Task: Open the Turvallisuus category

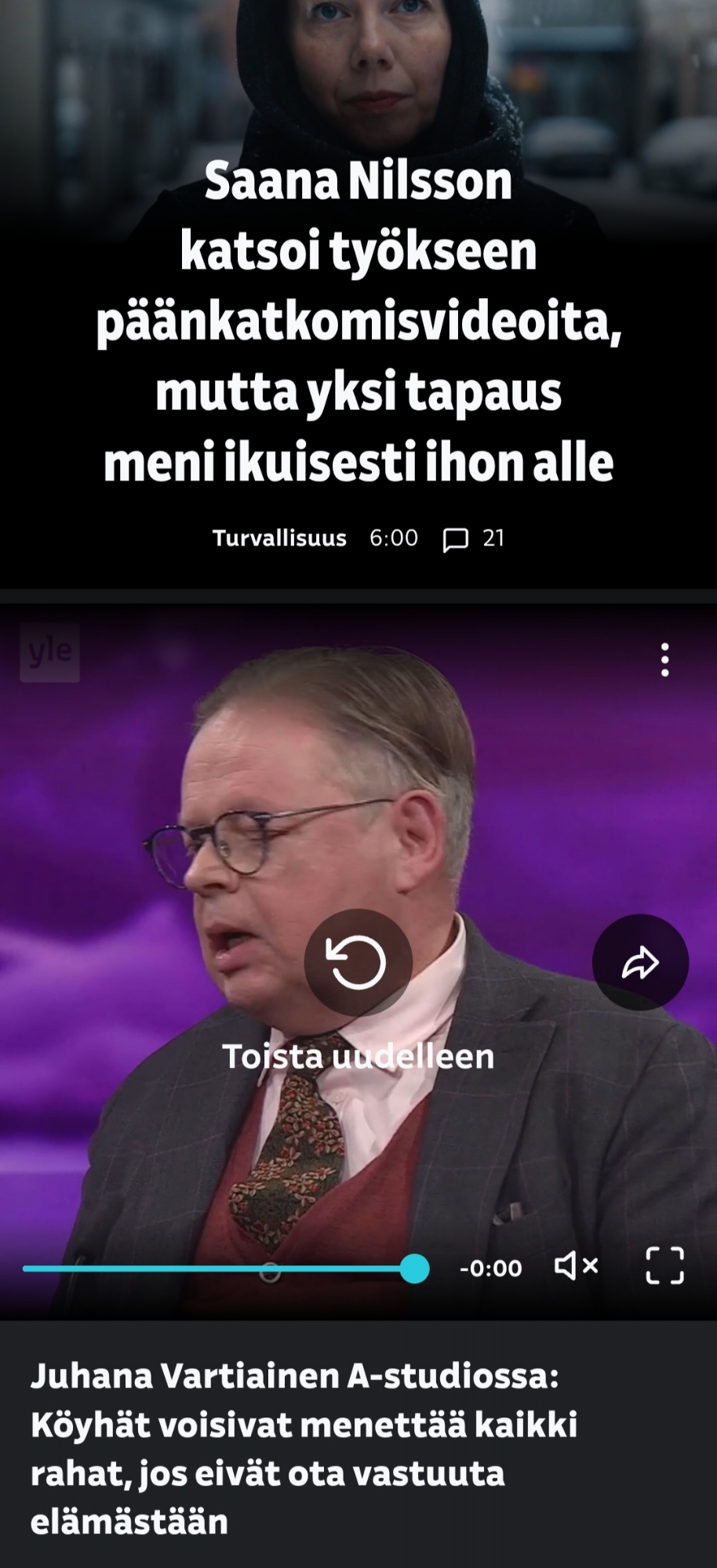Action: coord(279,538)
